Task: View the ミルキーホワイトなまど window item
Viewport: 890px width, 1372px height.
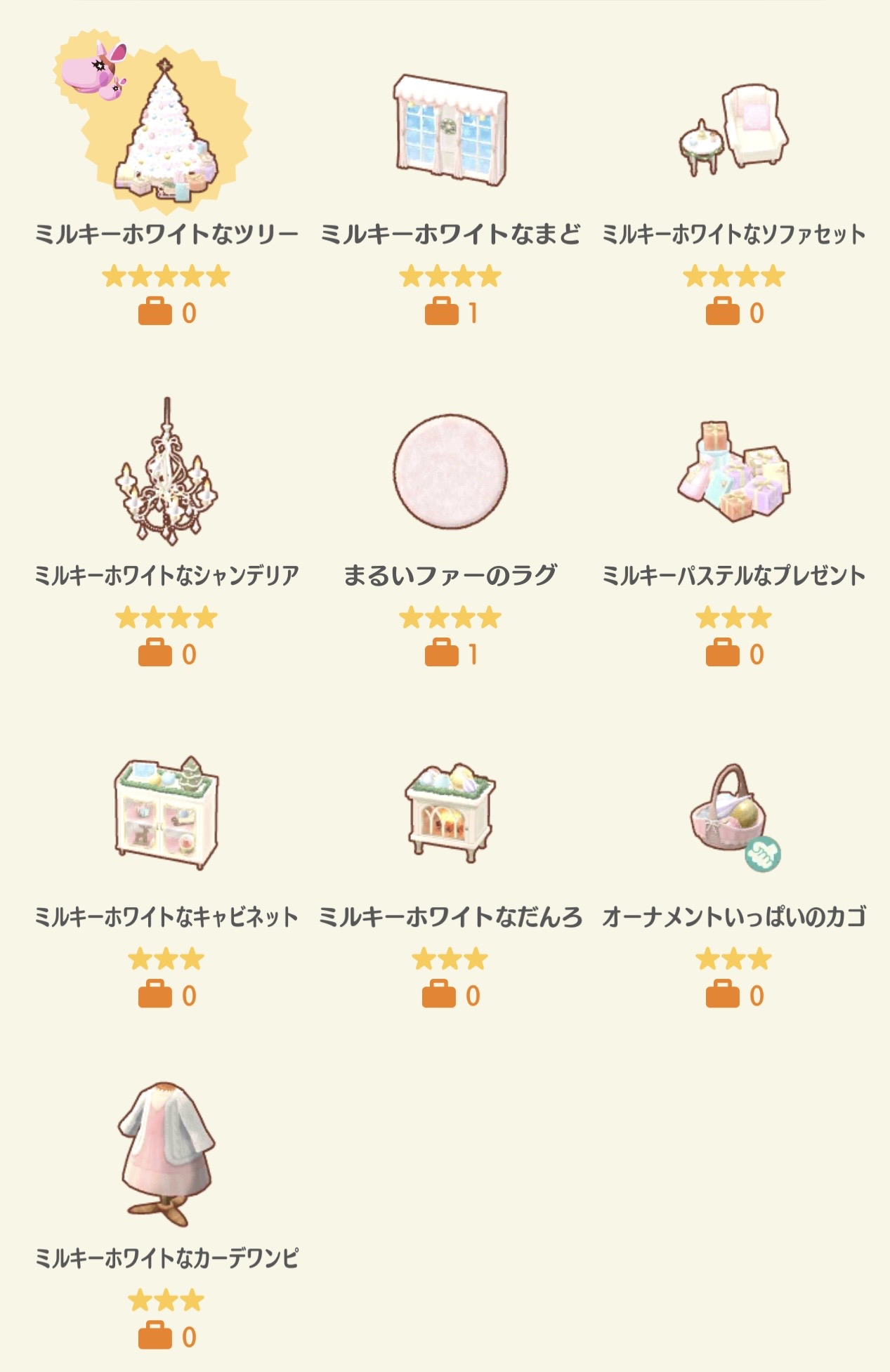Action: 450,131
